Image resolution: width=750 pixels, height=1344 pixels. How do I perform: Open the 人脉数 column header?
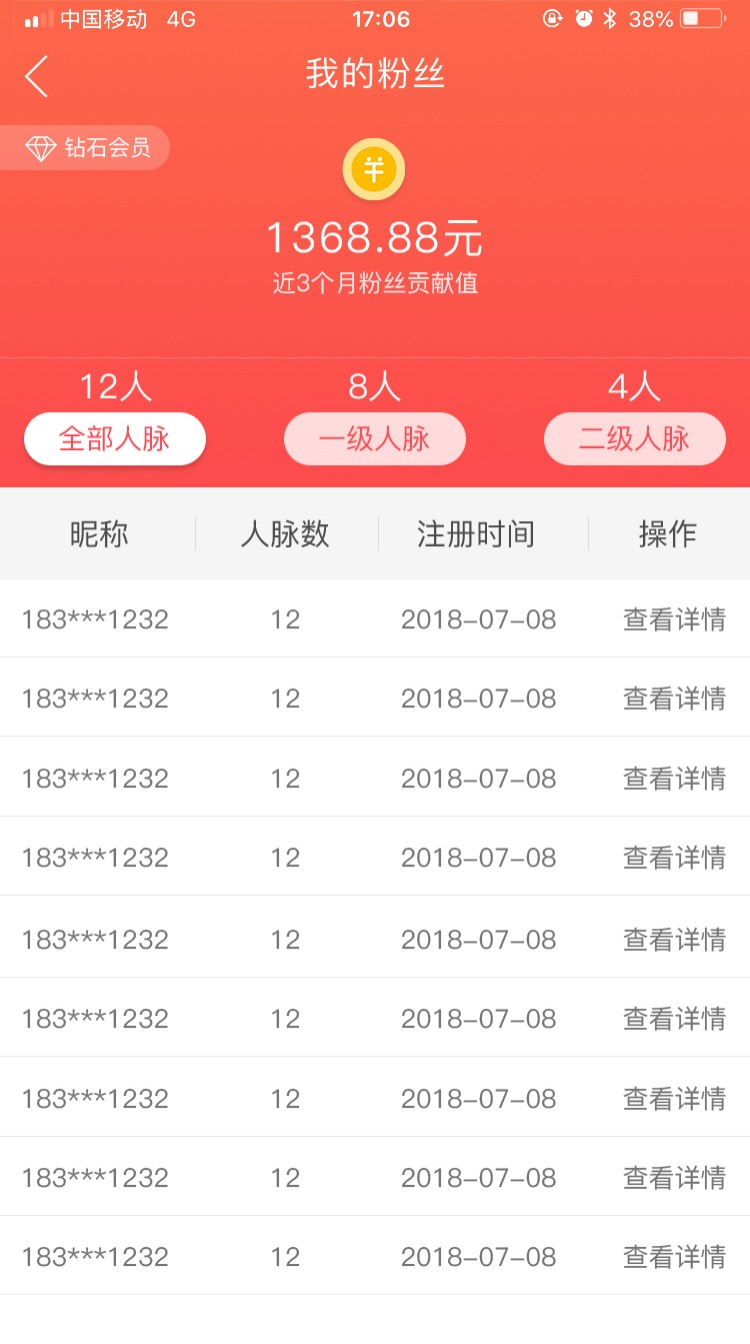(x=285, y=534)
